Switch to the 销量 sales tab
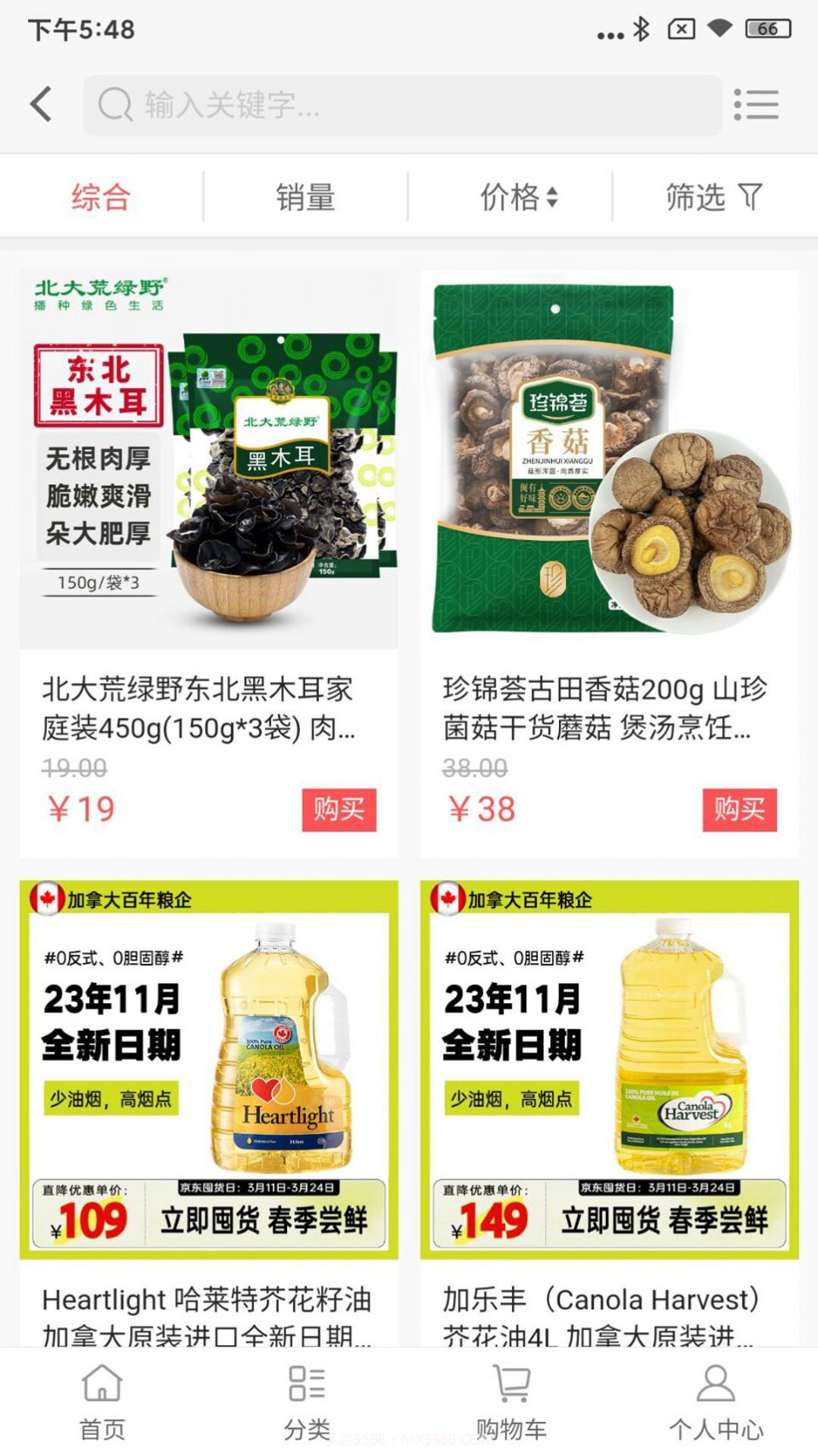 [307, 197]
